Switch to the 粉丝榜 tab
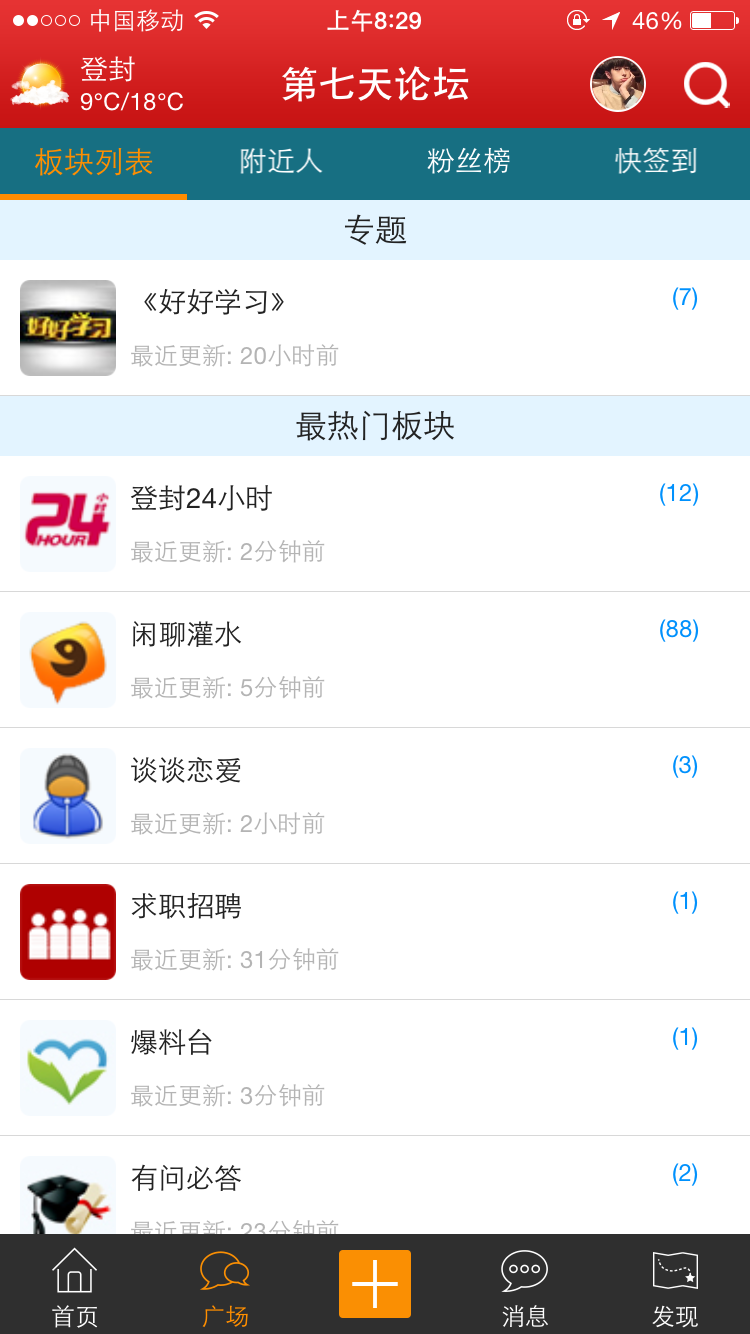Screen dimensions: 750x1334 click(468, 162)
